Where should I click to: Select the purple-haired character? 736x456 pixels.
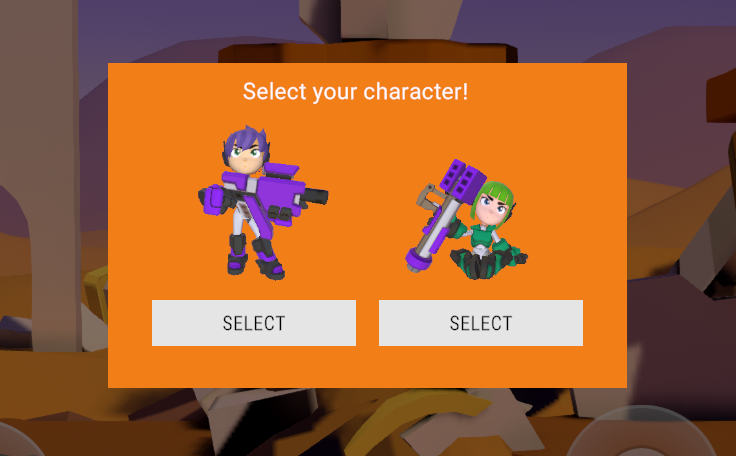tap(253, 323)
